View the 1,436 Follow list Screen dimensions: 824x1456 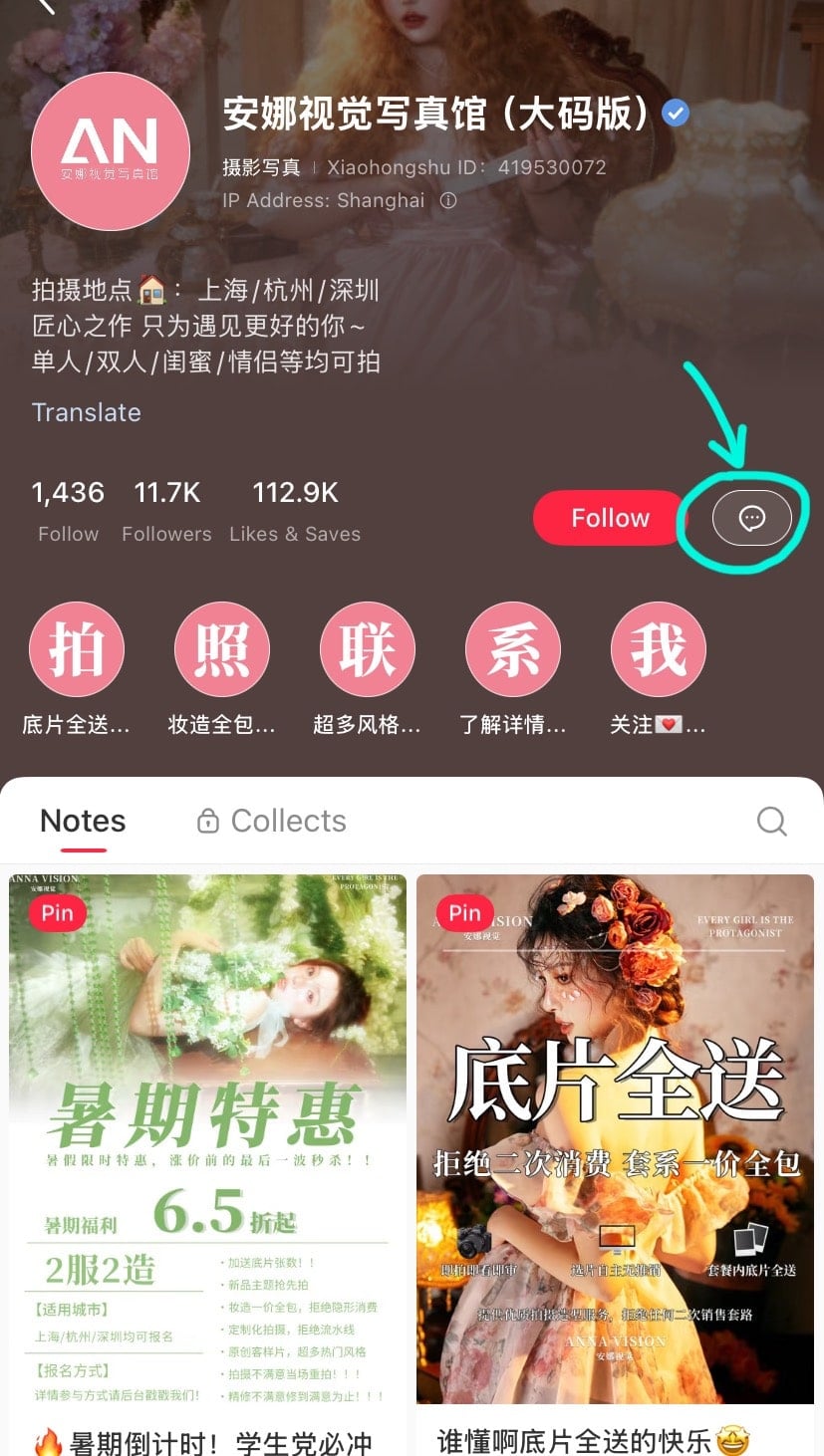pyautogui.click(x=68, y=511)
